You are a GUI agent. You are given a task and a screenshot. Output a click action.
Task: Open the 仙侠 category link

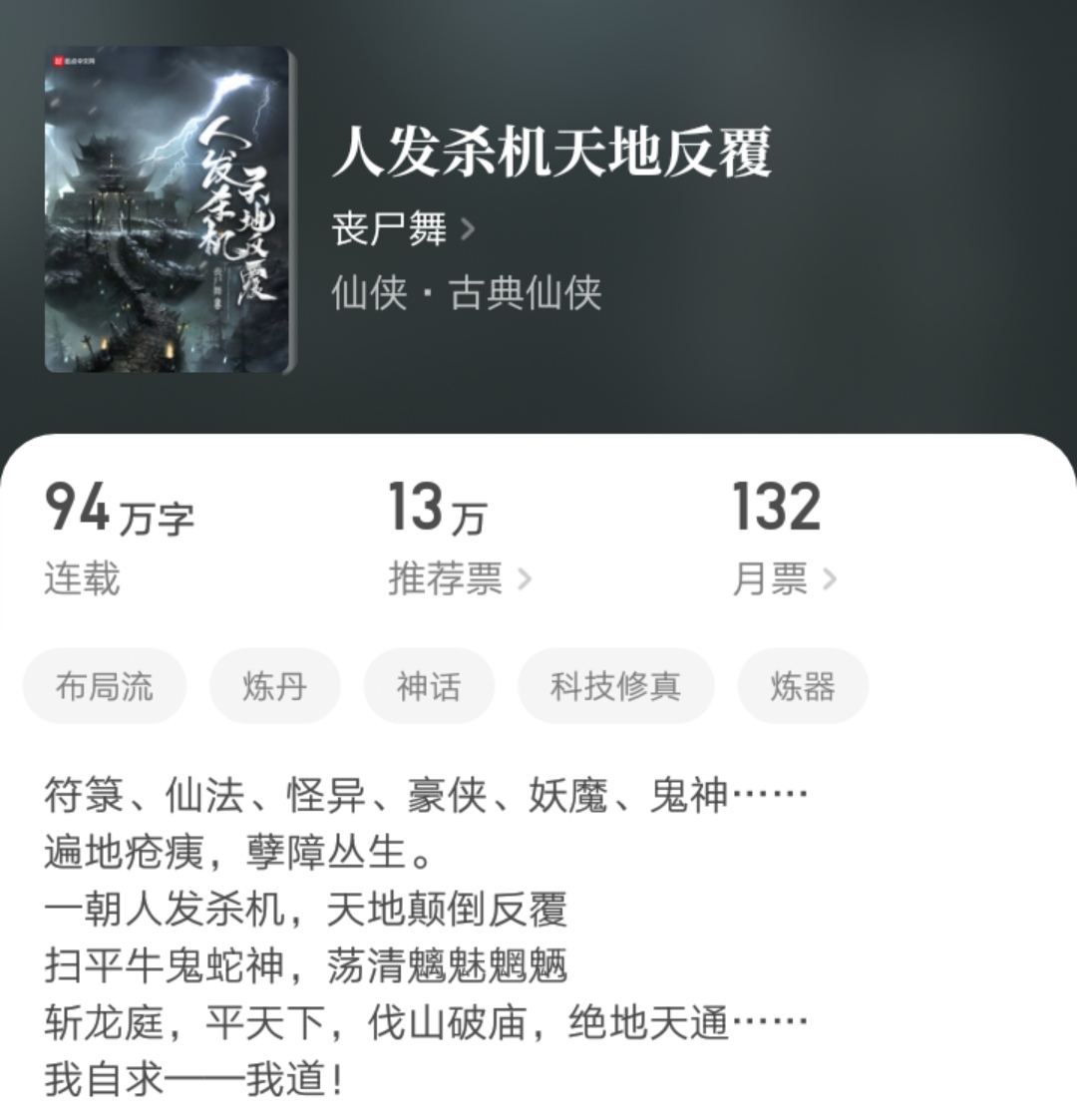(x=365, y=294)
